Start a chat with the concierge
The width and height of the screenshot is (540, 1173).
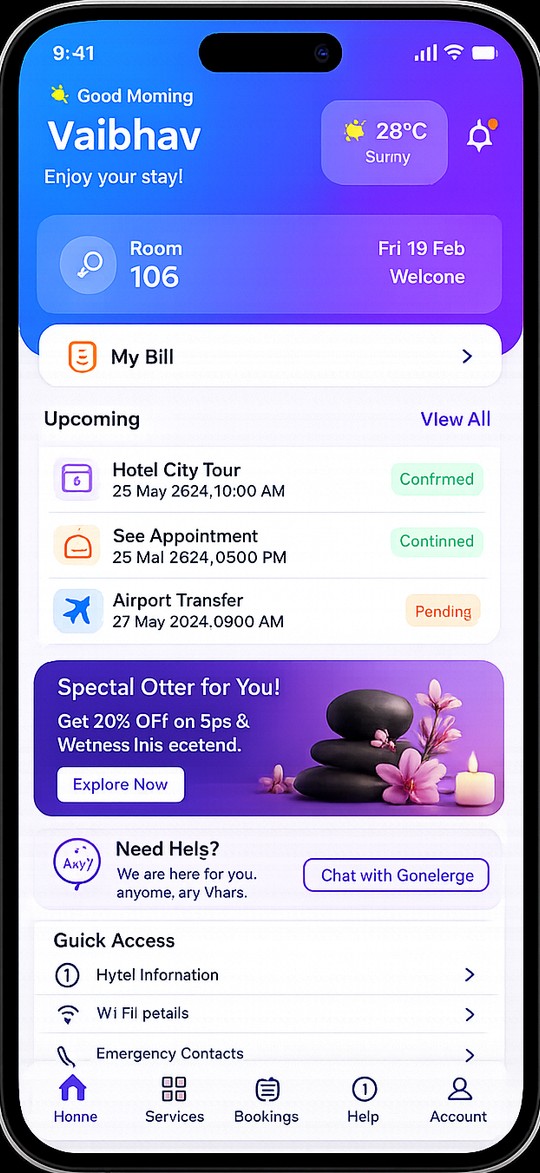(396, 875)
